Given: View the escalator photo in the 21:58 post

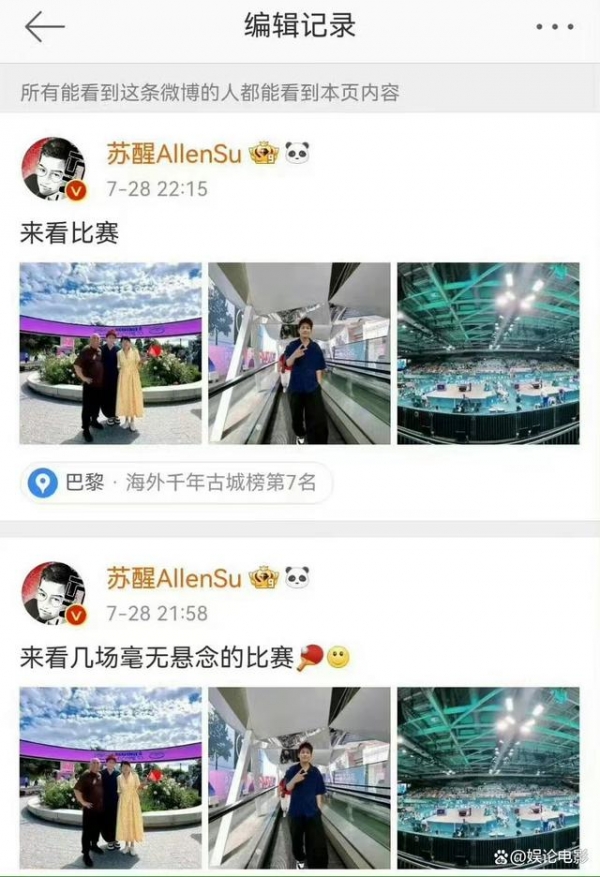Looking at the screenshot, I should [299, 776].
